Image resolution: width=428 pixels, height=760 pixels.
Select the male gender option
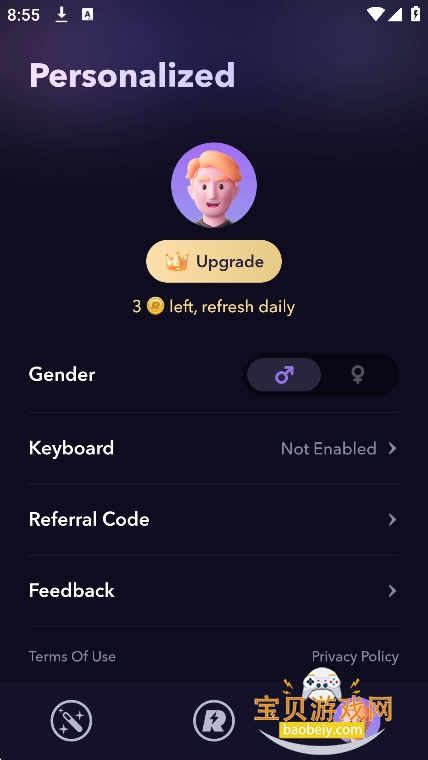(x=284, y=374)
